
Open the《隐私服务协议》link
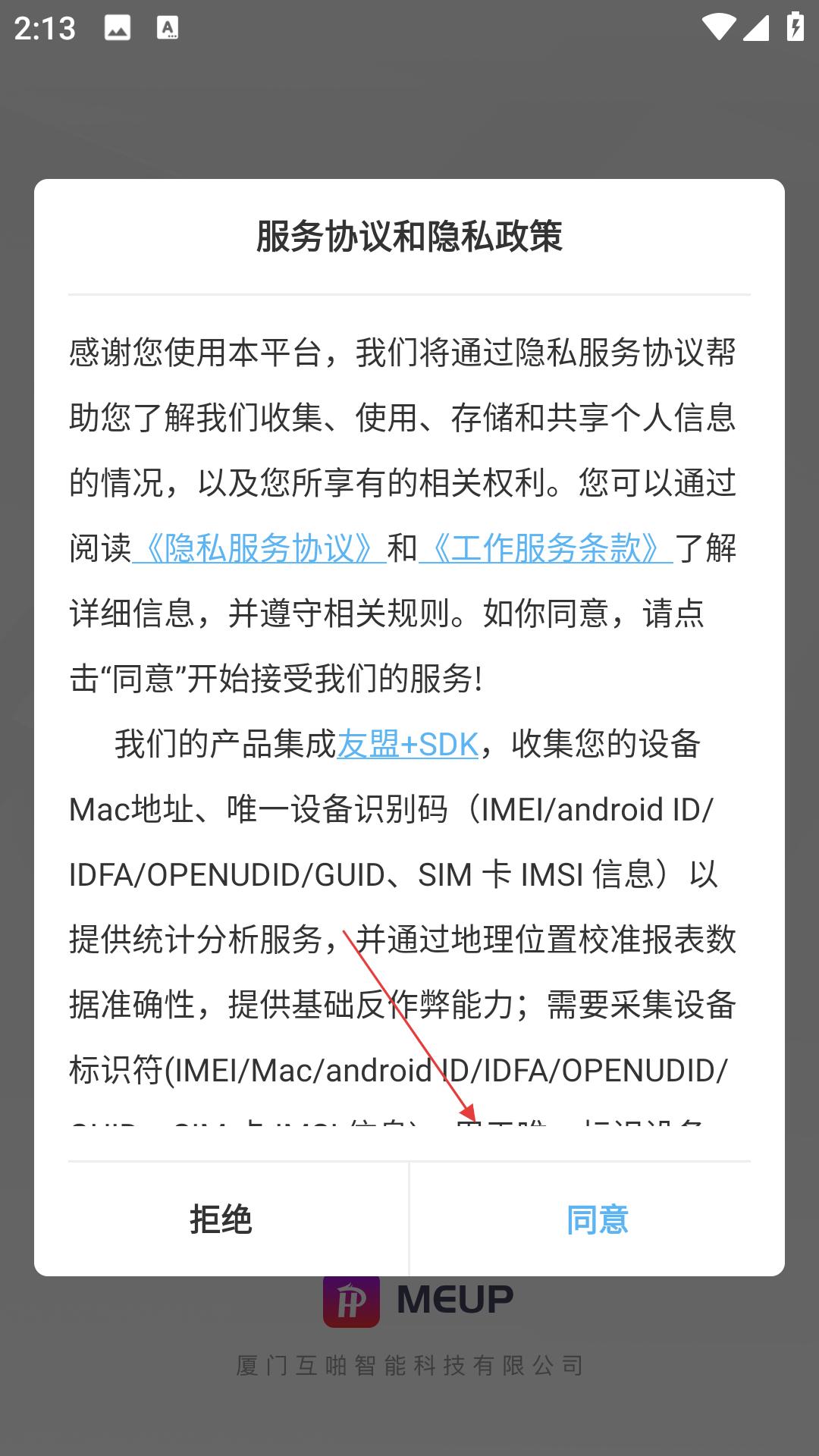pyautogui.click(x=259, y=548)
